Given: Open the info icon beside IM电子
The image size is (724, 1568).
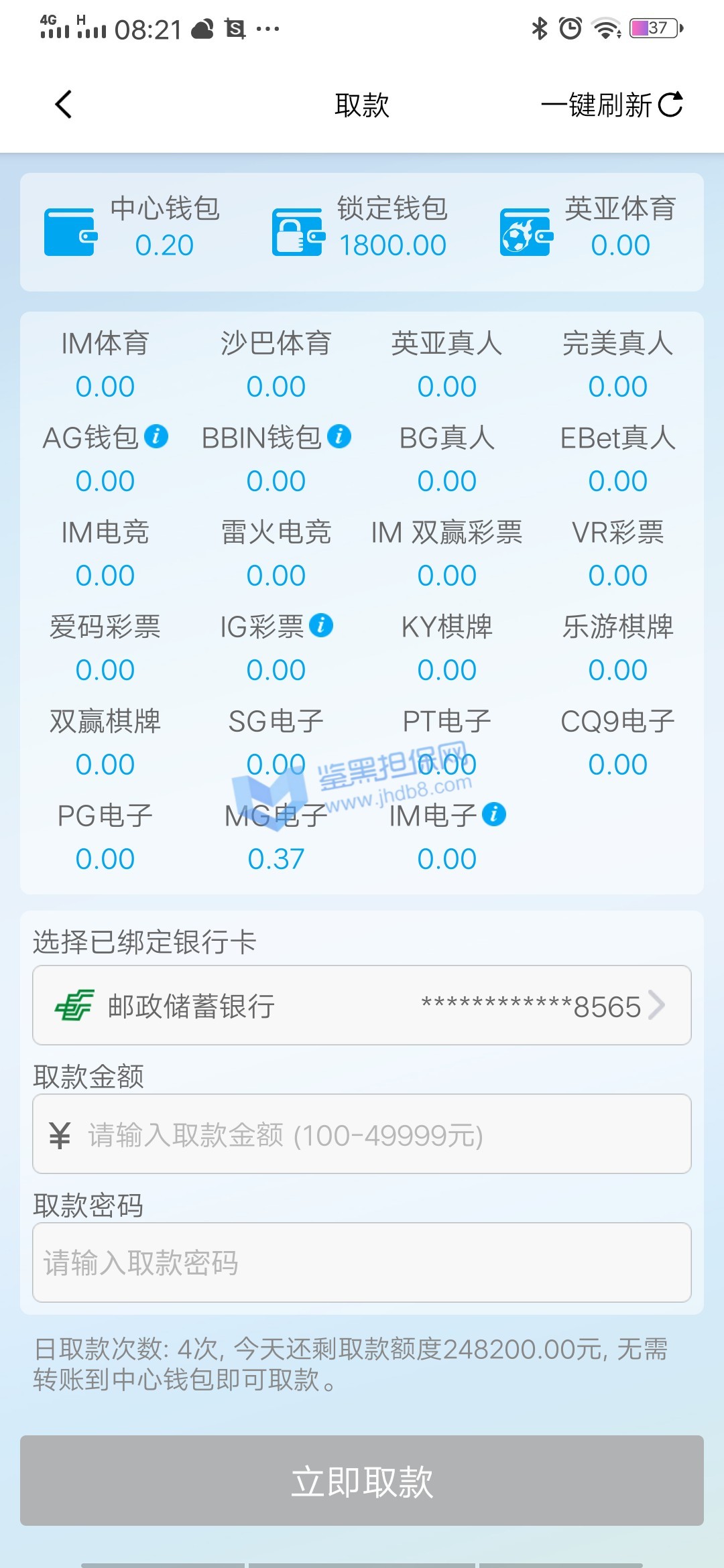Looking at the screenshot, I should point(494,814).
